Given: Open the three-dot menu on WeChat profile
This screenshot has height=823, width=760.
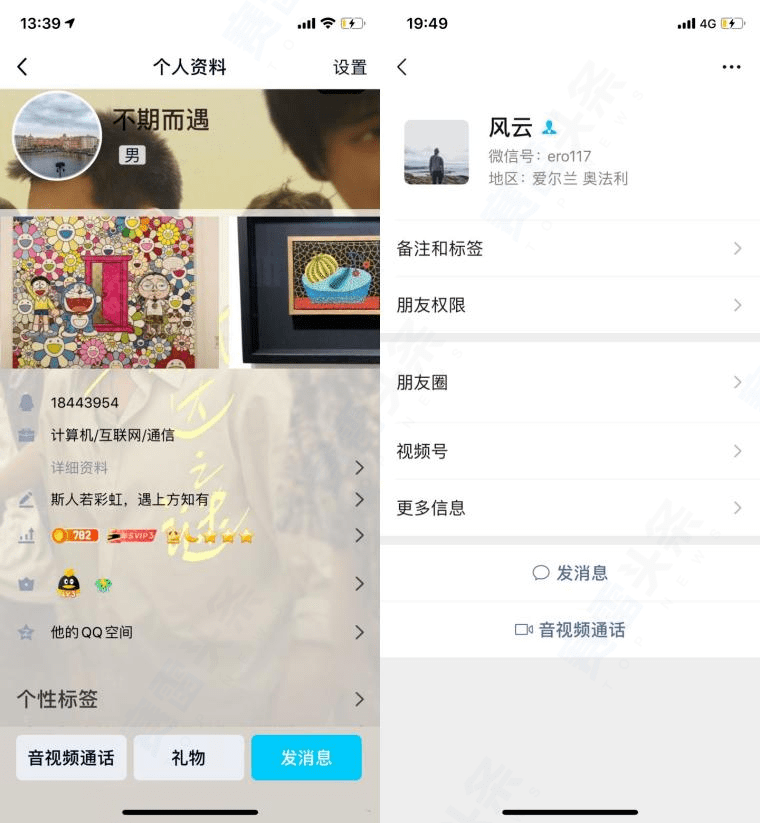Looking at the screenshot, I should [x=733, y=67].
